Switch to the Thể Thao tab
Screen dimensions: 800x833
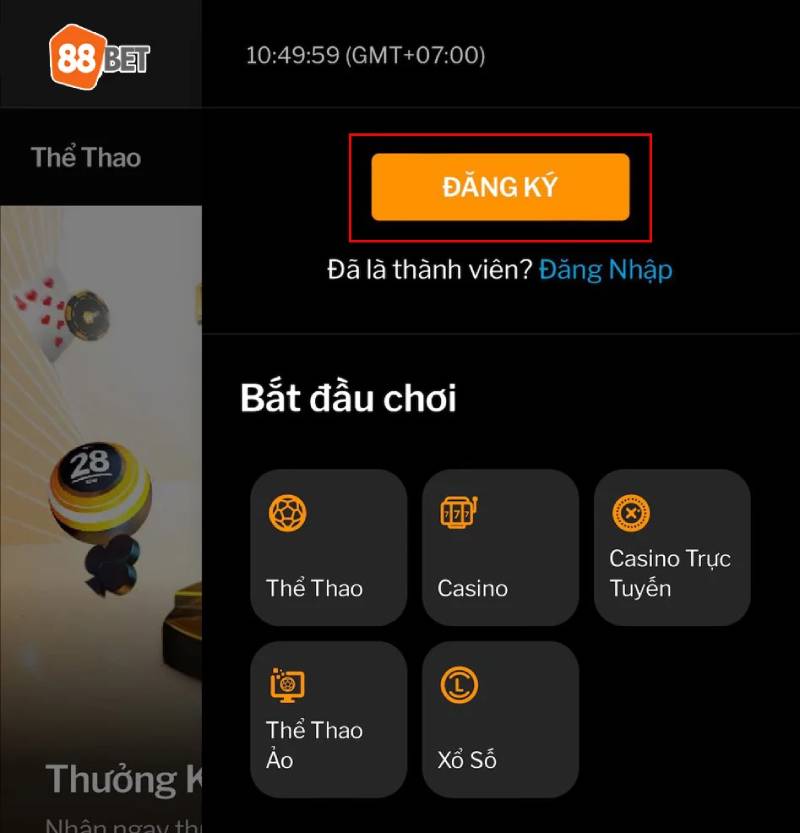point(84,157)
